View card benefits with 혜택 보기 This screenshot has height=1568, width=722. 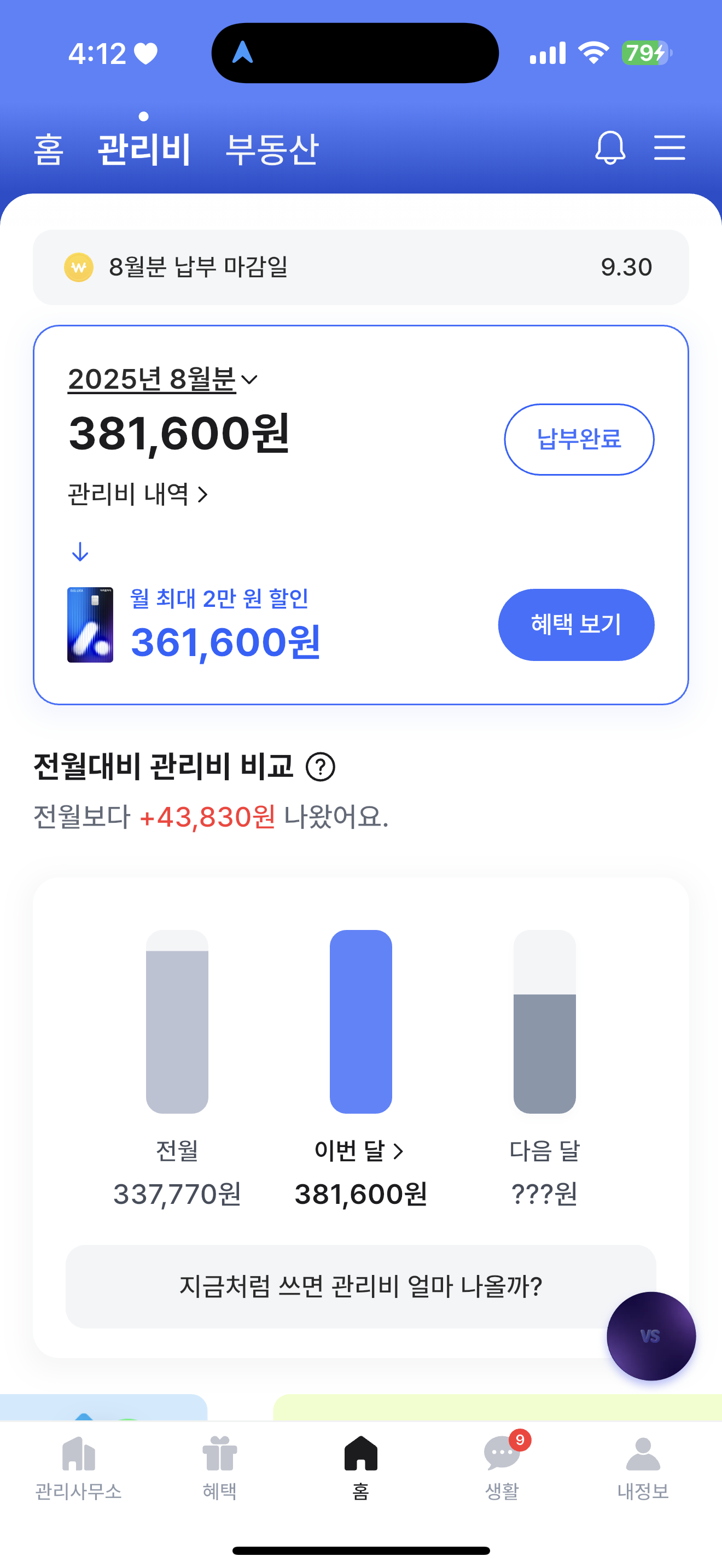tap(576, 624)
